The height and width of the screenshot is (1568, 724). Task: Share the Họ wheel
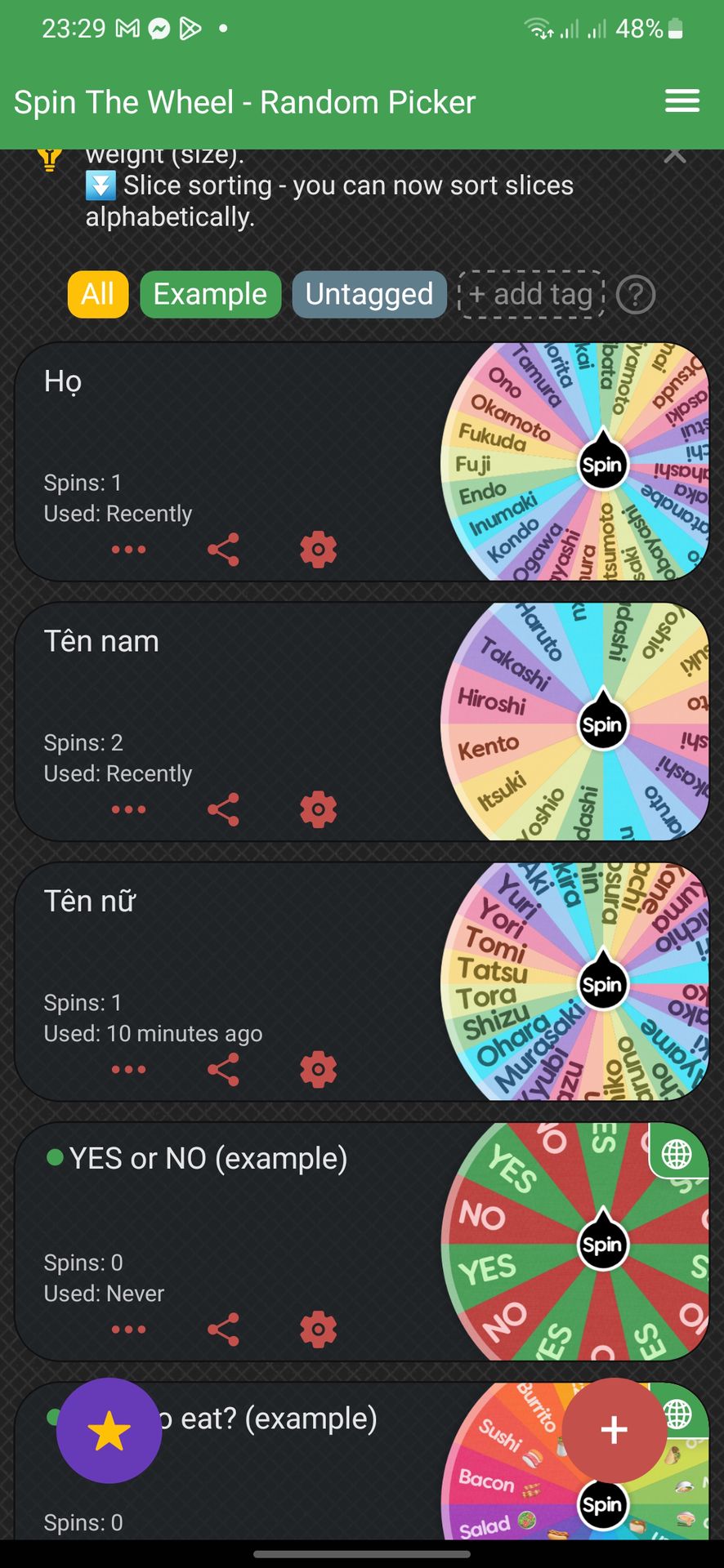tap(223, 550)
